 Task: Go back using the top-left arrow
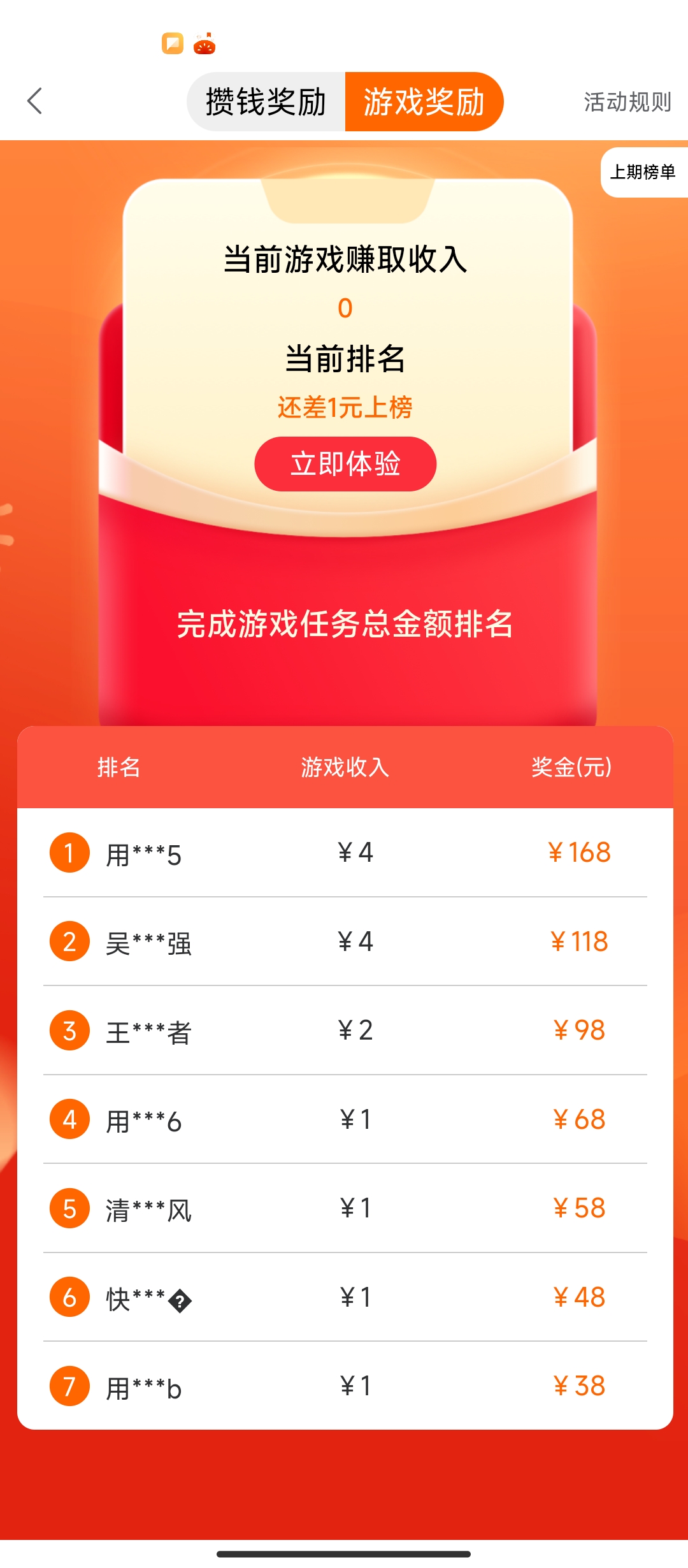[x=35, y=101]
